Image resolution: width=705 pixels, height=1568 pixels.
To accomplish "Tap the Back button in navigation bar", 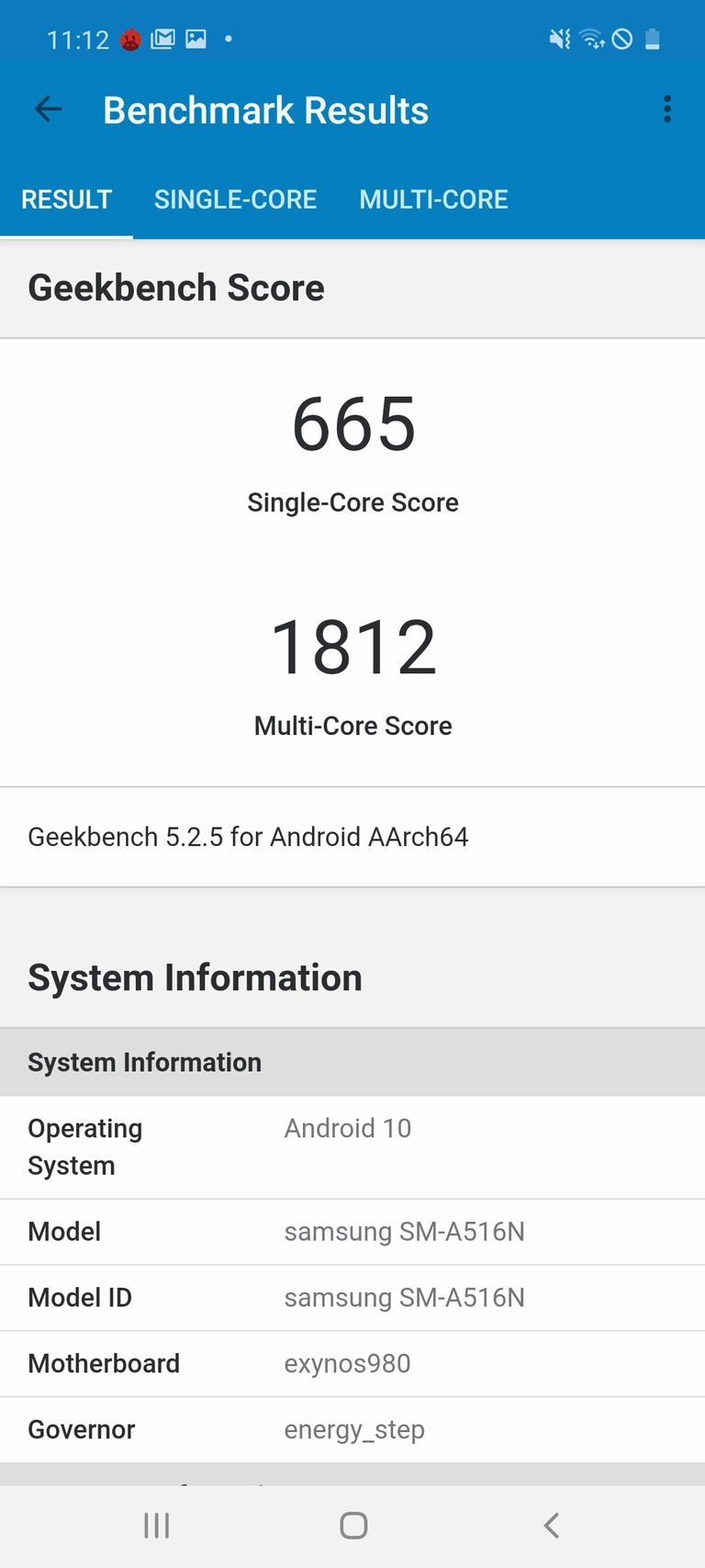I will [551, 1525].
